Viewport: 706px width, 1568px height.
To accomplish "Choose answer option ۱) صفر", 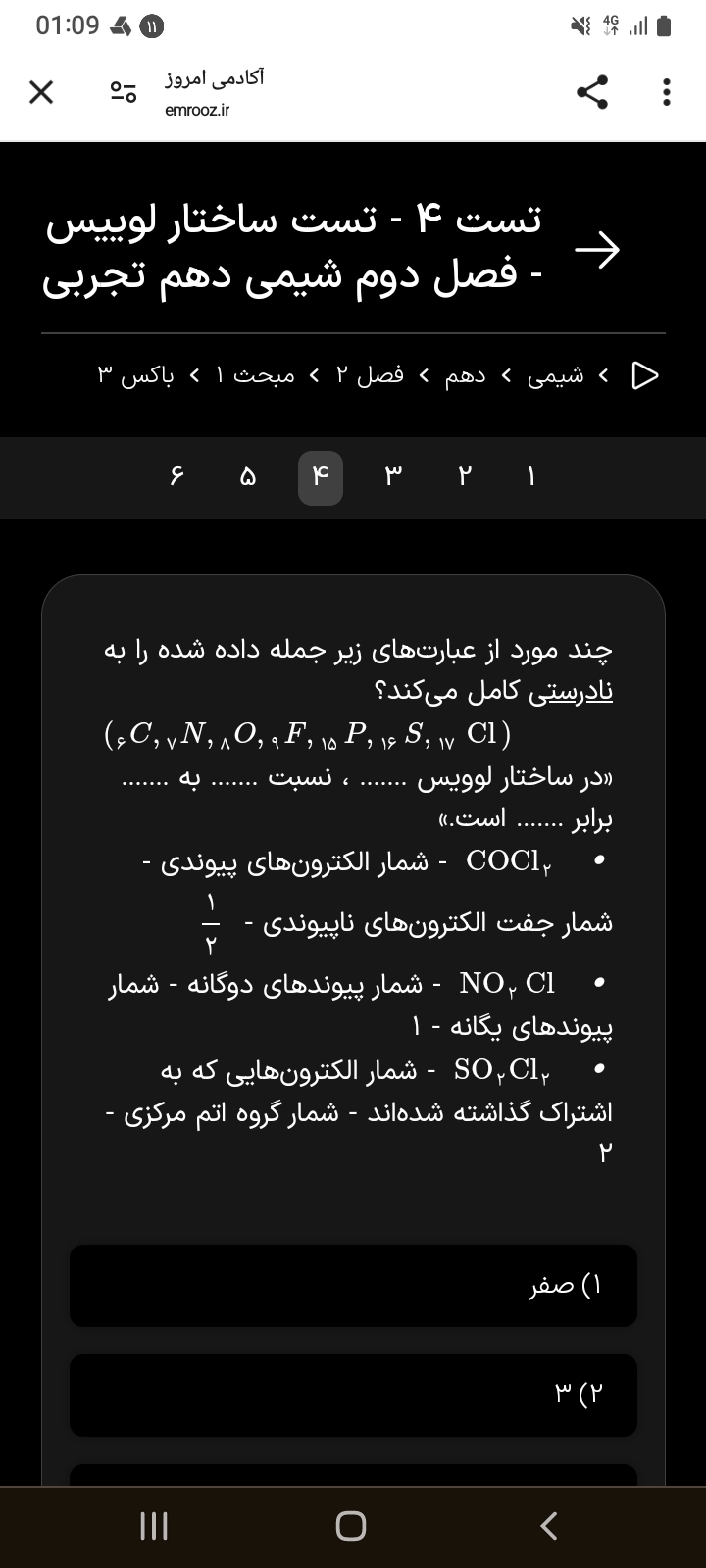I will tap(353, 1286).
